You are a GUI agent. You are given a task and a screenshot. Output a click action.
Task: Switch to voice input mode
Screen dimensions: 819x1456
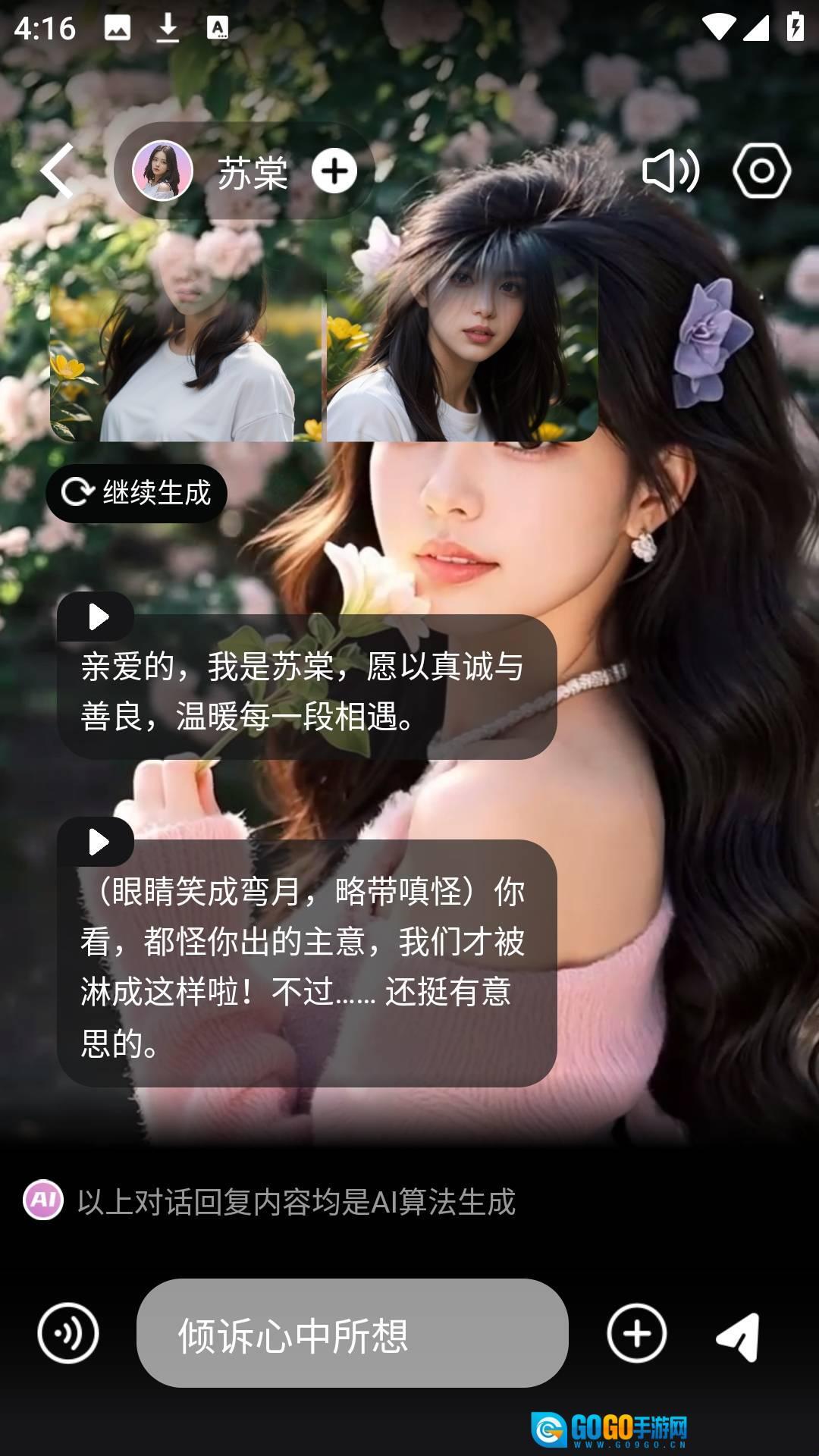(68, 1333)
